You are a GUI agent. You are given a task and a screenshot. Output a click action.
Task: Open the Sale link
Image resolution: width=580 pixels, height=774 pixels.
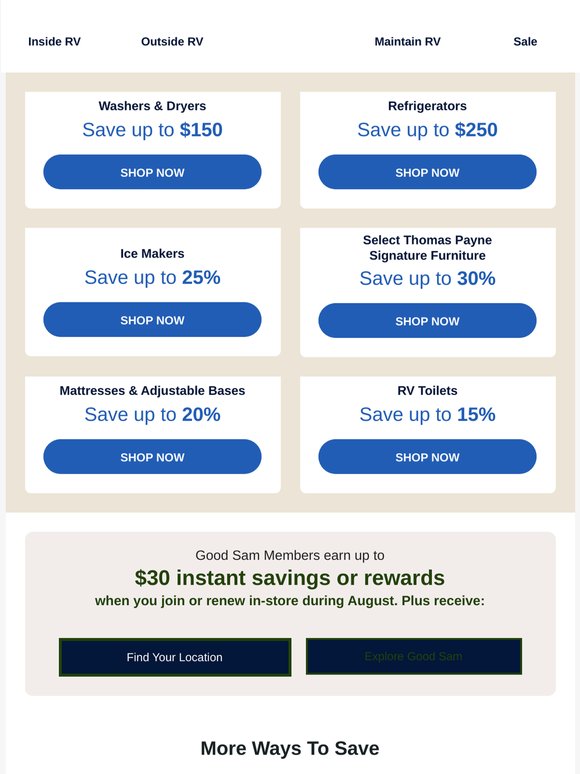(525, 42)
